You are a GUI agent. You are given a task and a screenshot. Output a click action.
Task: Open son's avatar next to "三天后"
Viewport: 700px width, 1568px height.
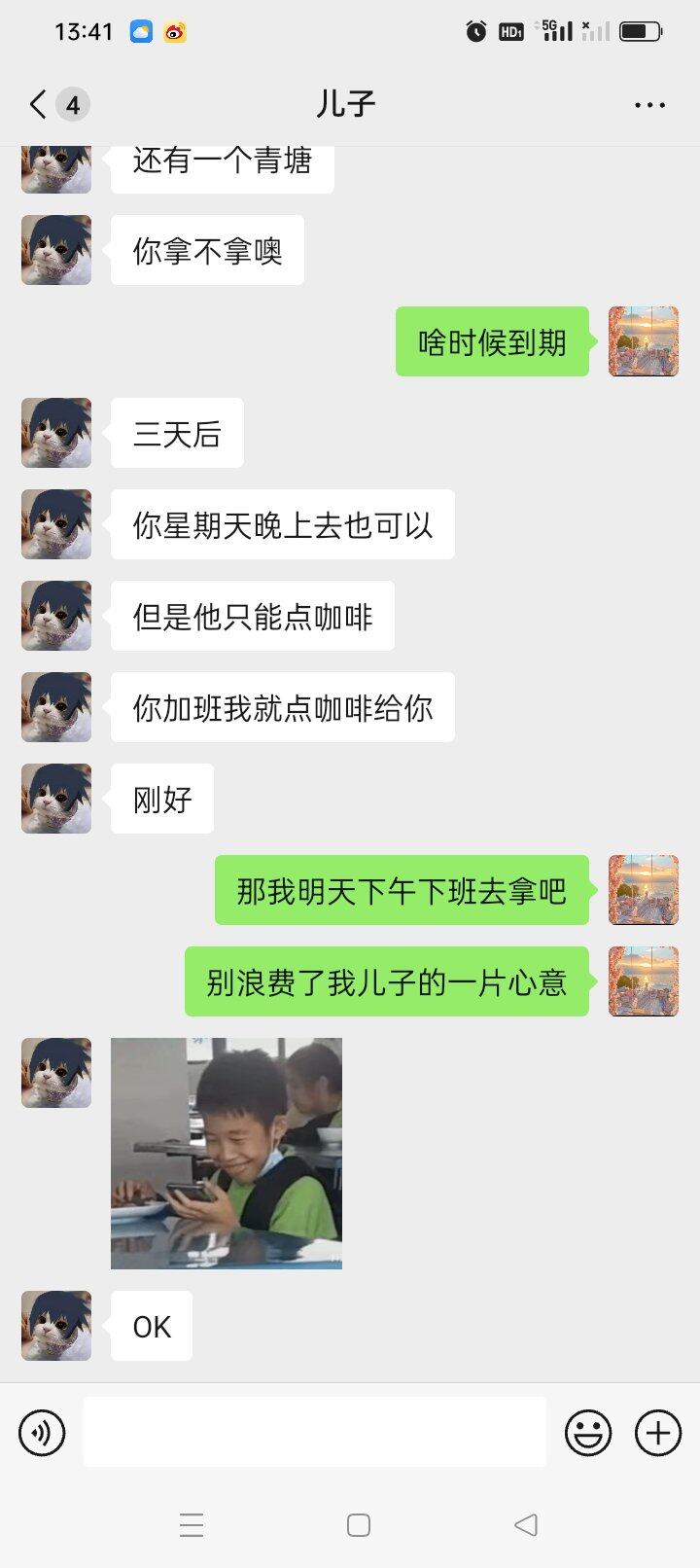tap(56, 433)
